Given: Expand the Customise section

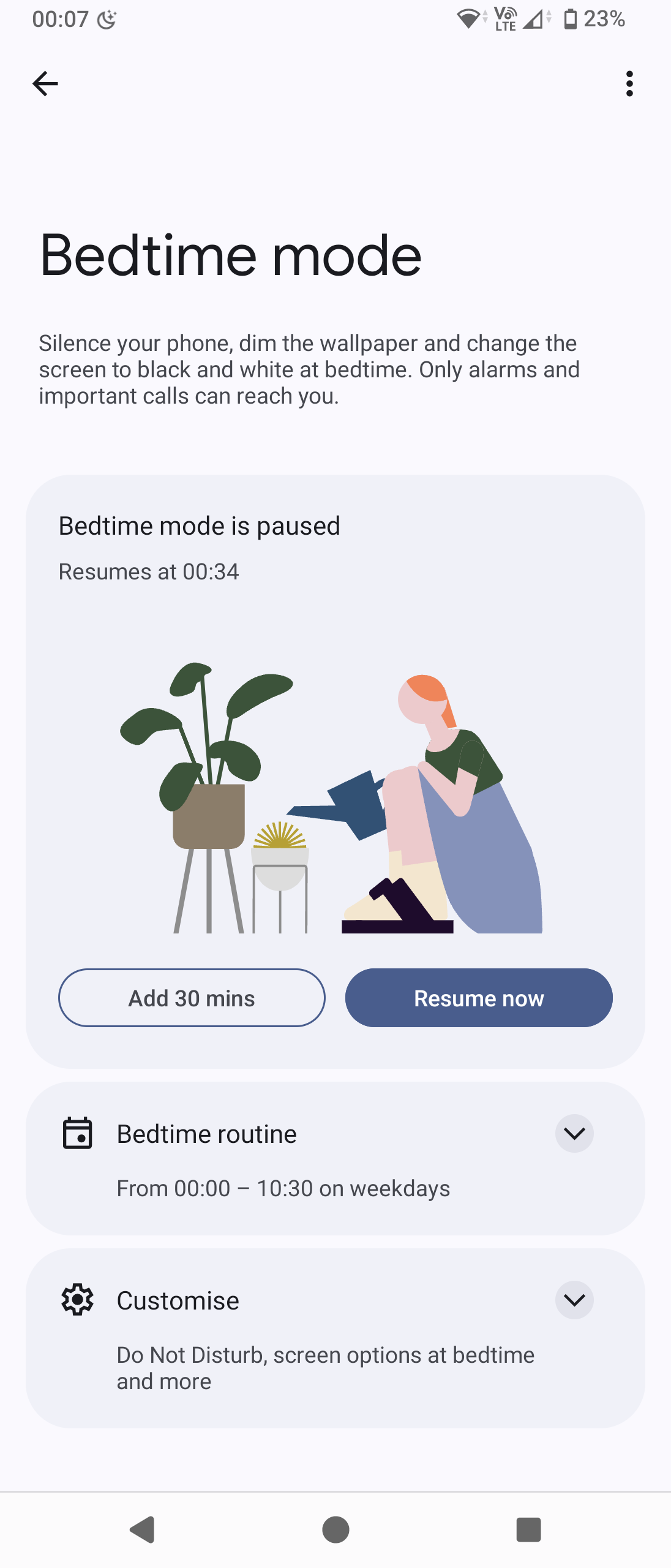Looking at the screenshot, I should pyautogui.click(x=574, y=1300).
